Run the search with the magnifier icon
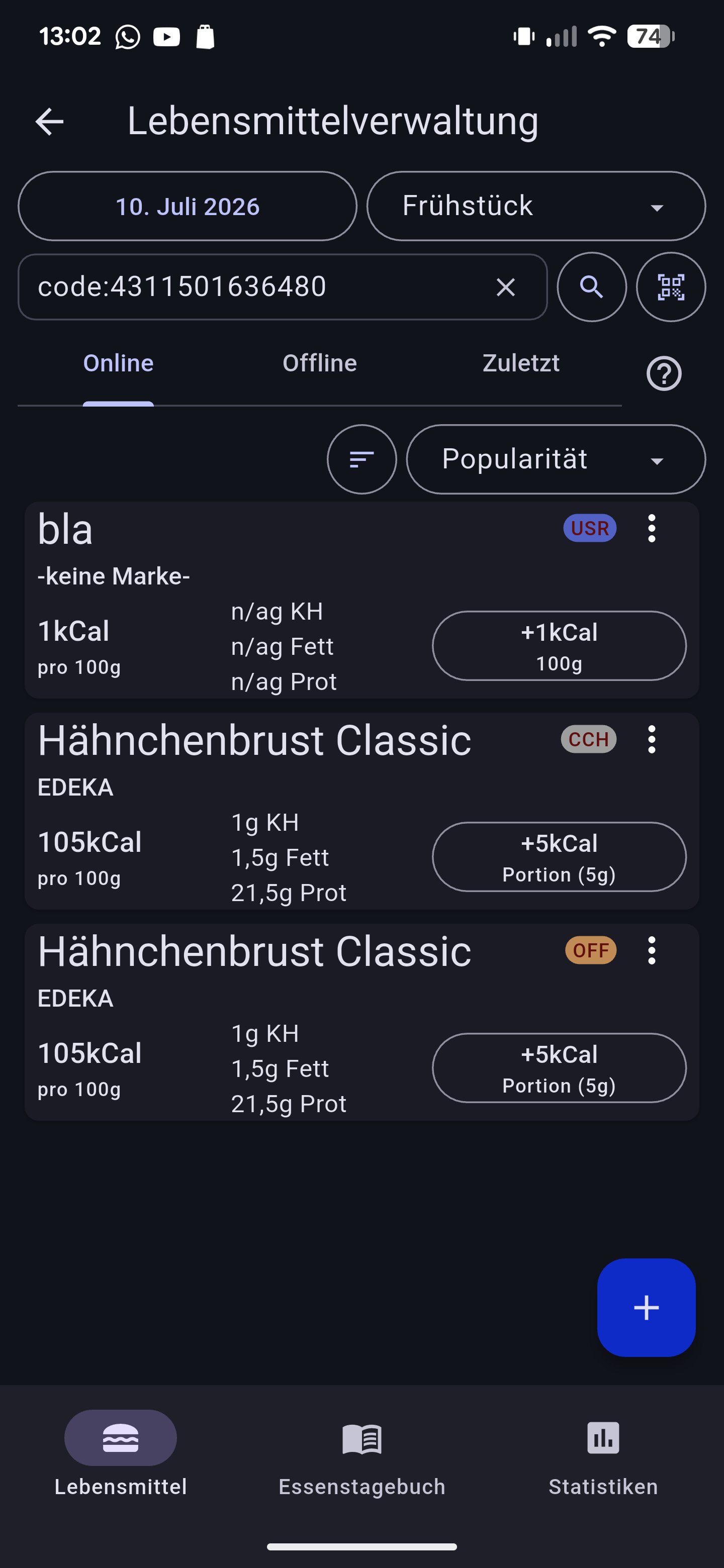724x1568 pixels. coord(592,286)
